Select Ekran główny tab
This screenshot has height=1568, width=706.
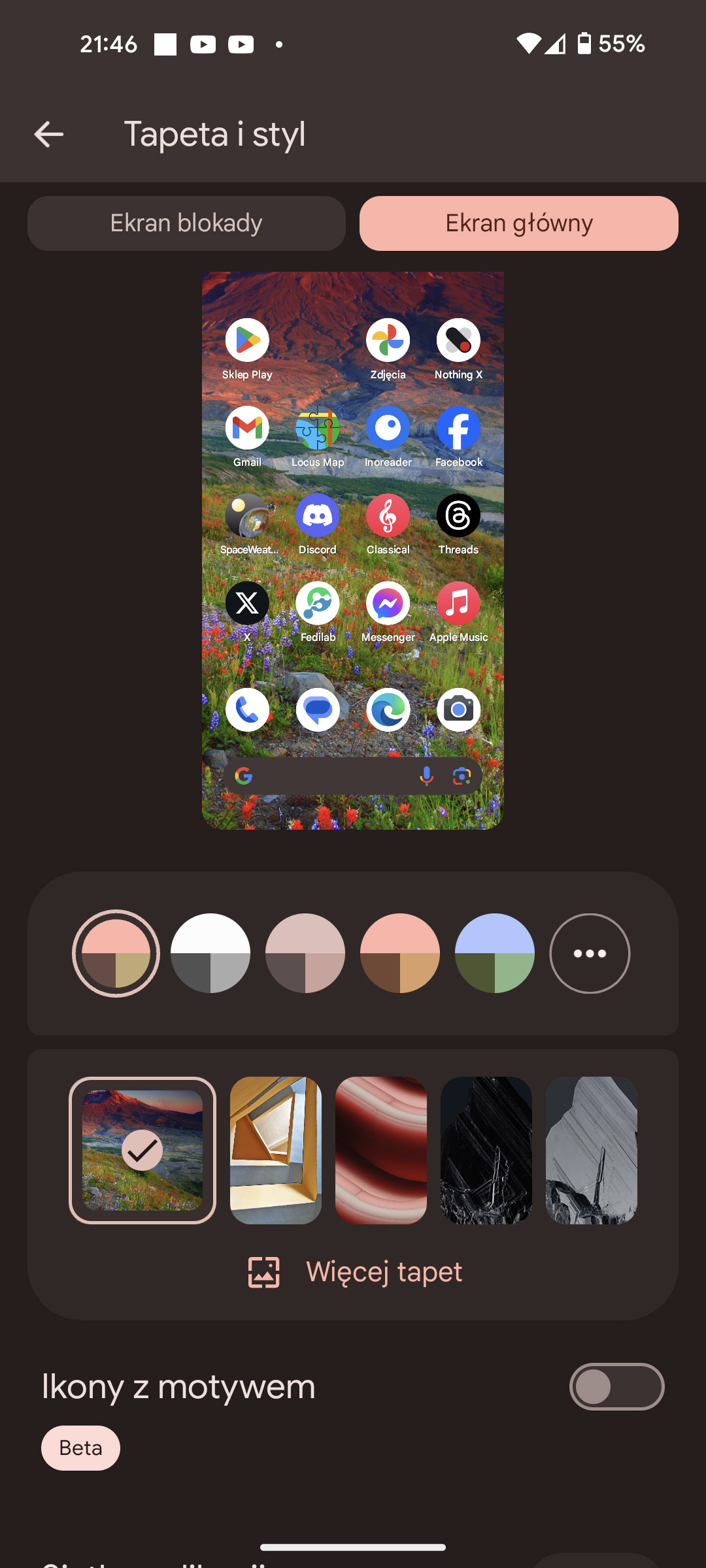click(518, 223)
